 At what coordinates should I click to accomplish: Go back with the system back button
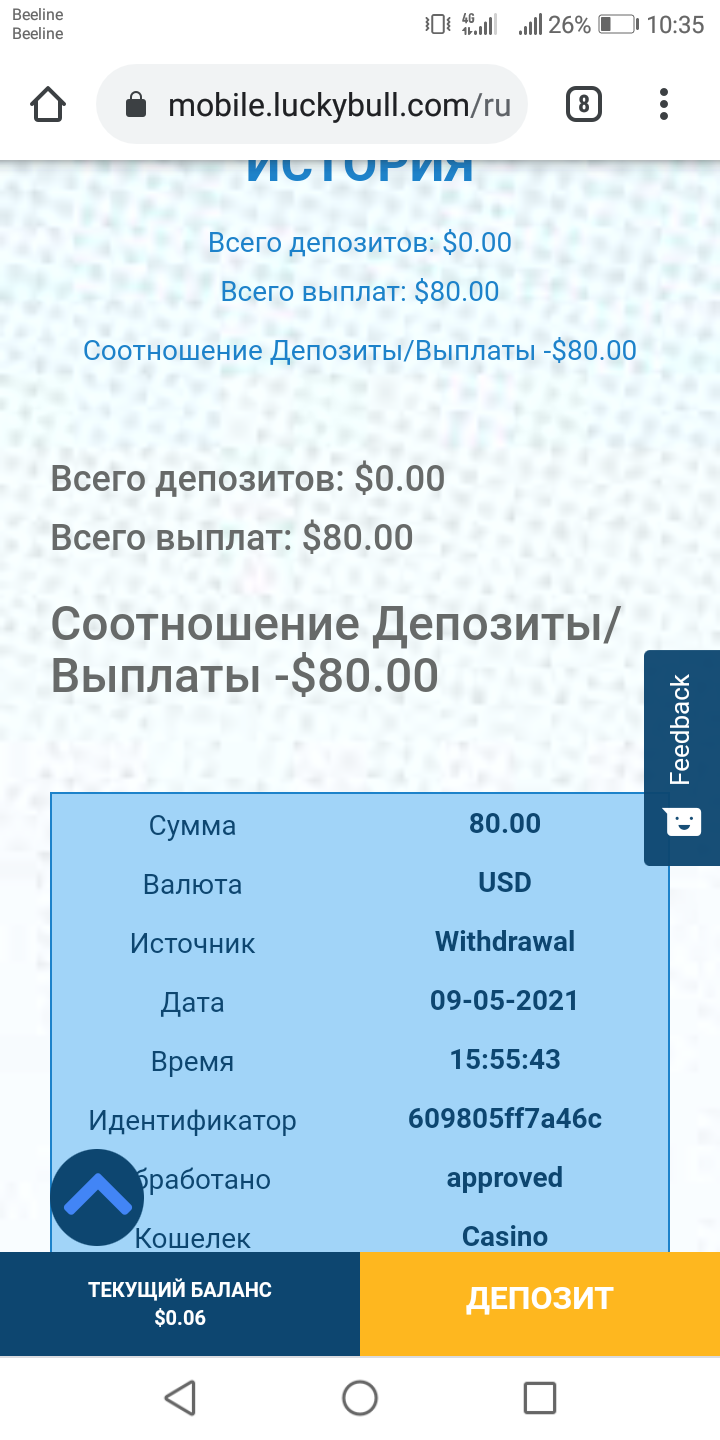(x=180, y=1397)
